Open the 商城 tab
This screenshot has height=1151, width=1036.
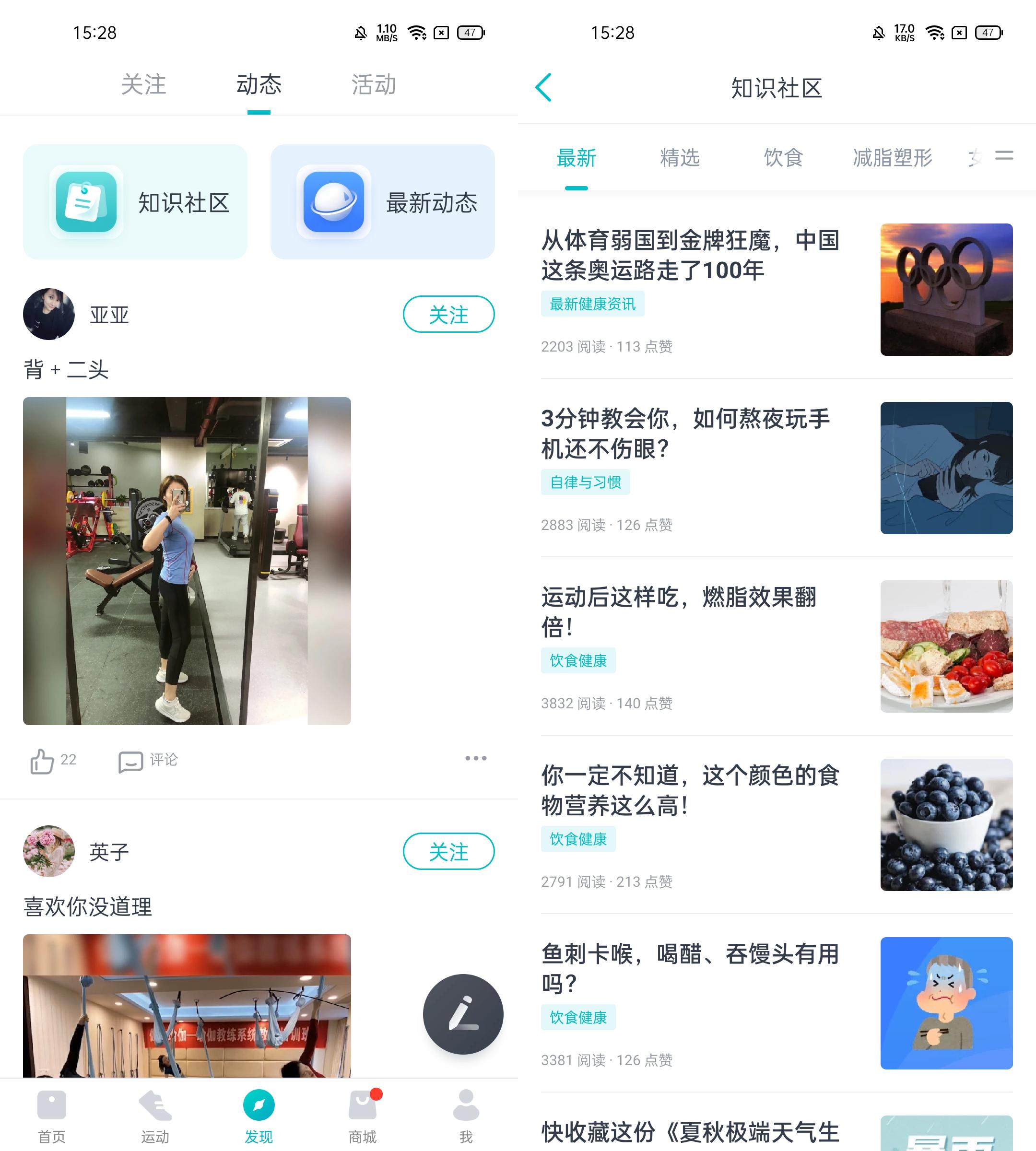363,1116
